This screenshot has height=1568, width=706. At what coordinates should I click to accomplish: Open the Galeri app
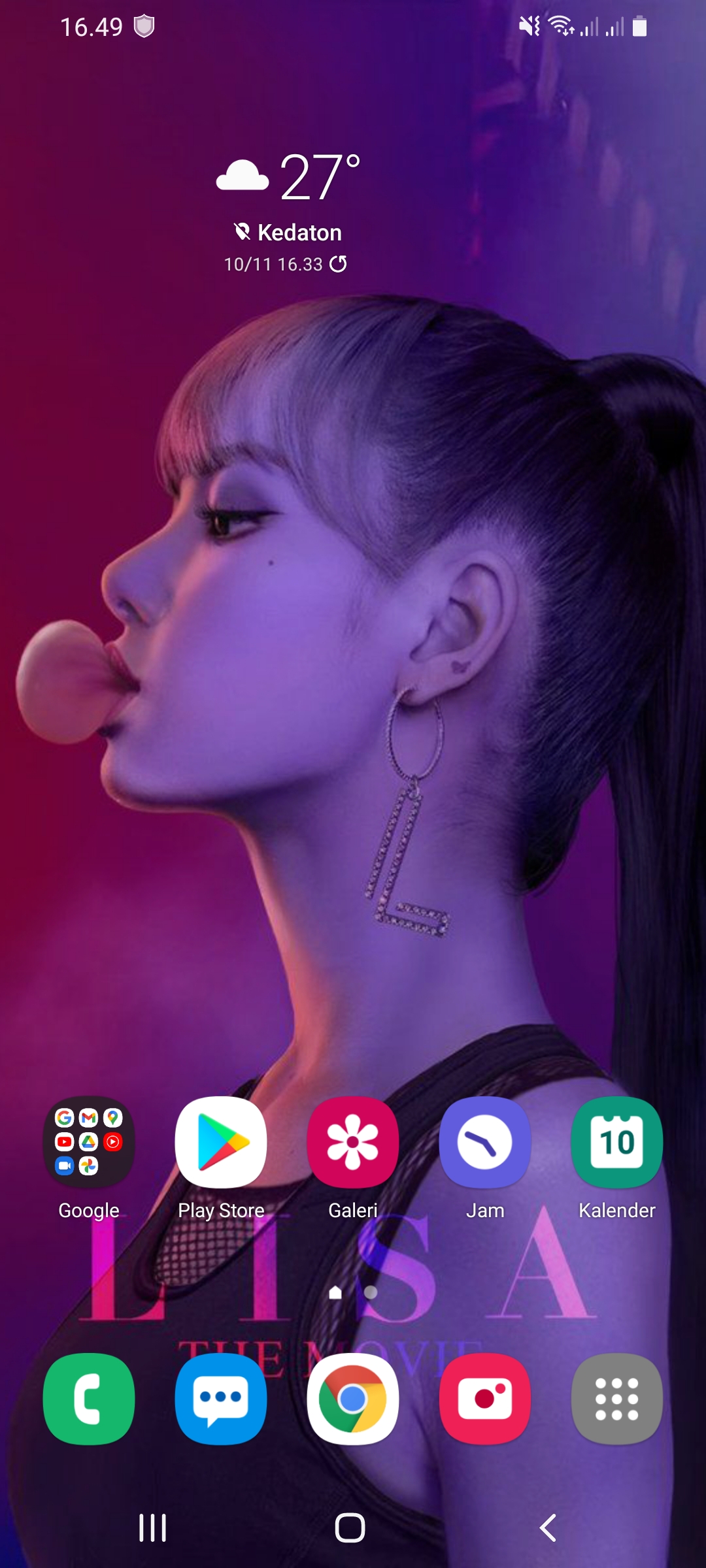[353, 1142]
